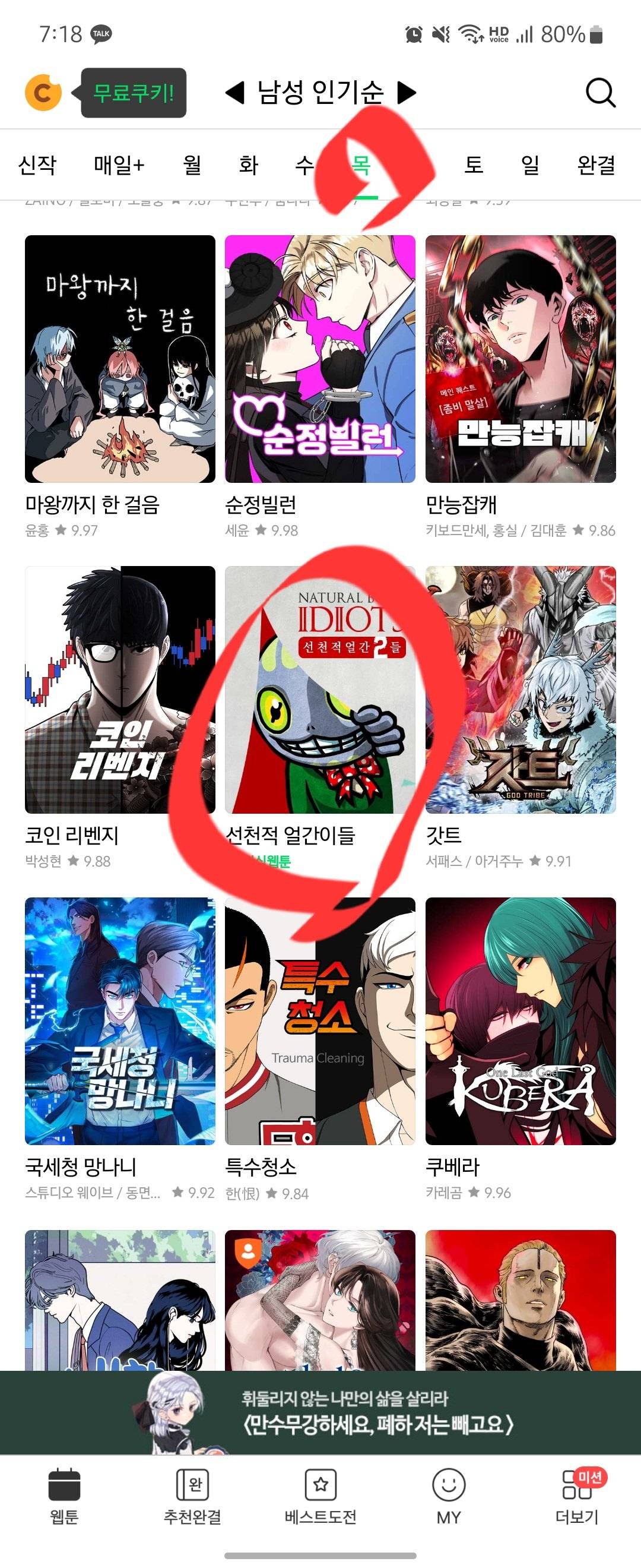Open webtoon 만능잡캐
Image resolution: width=641 pixels, height=1568 pixels.
[x=520, y=359]
